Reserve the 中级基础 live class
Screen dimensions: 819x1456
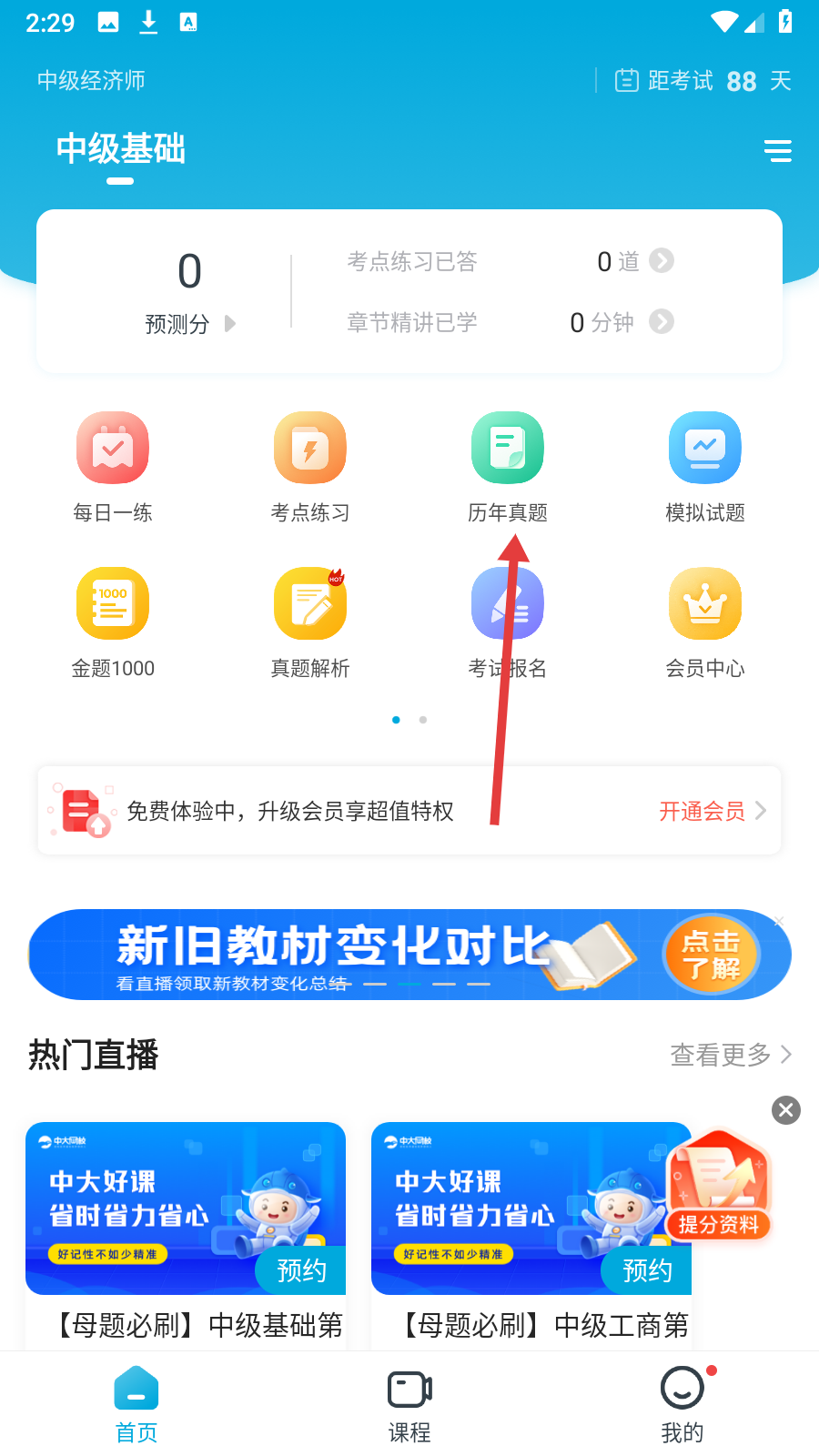click(301, 1270)
